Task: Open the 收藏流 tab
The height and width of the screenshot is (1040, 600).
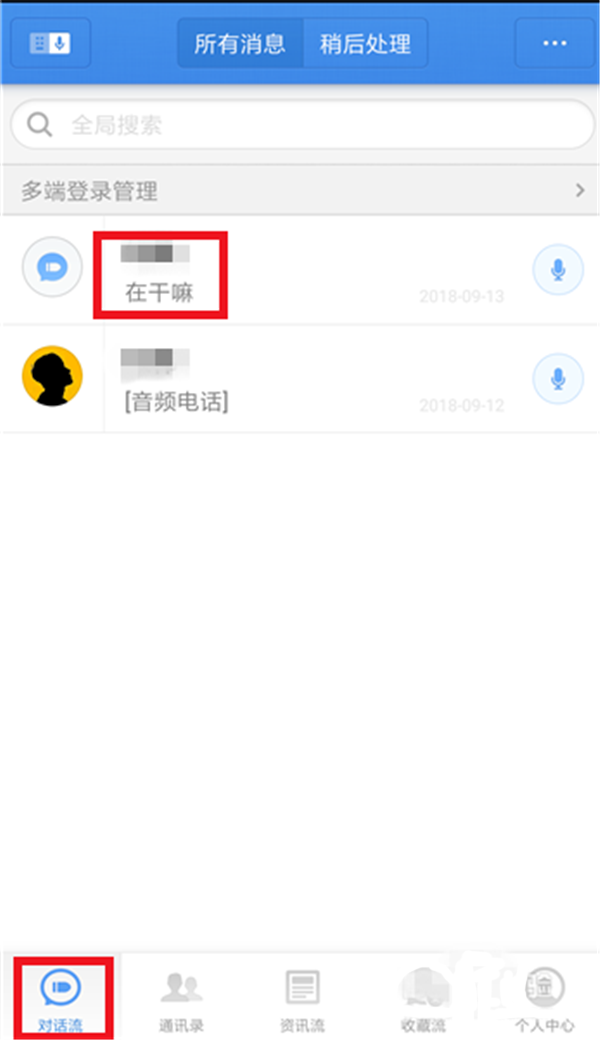Action: click(423, 998)
